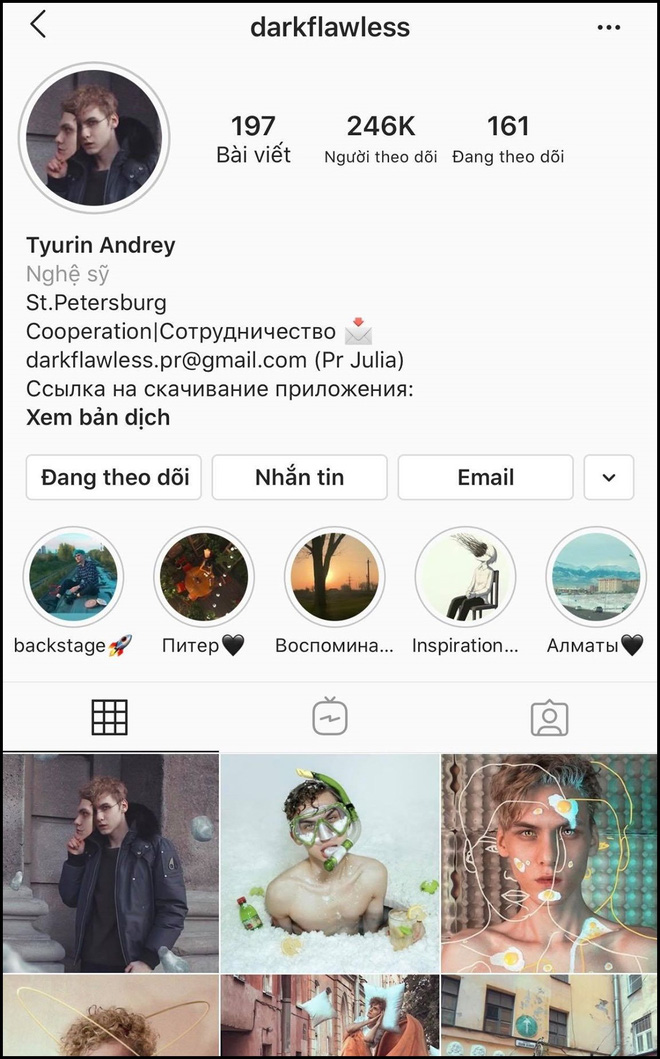660x1059 pixels.
Task: Open the Воспомина... story highlight
Action: pyautogui.click(x=334, y=577)
